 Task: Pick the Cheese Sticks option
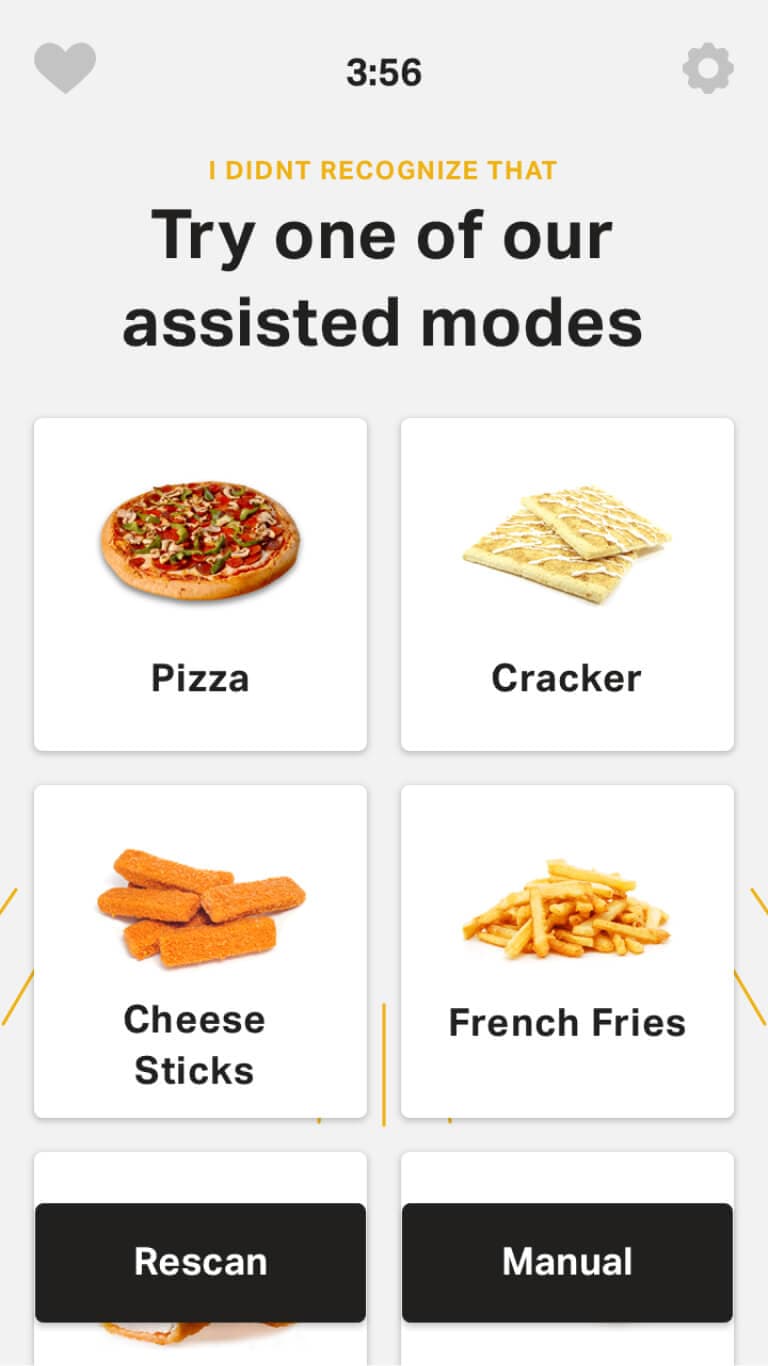point(200,950)
